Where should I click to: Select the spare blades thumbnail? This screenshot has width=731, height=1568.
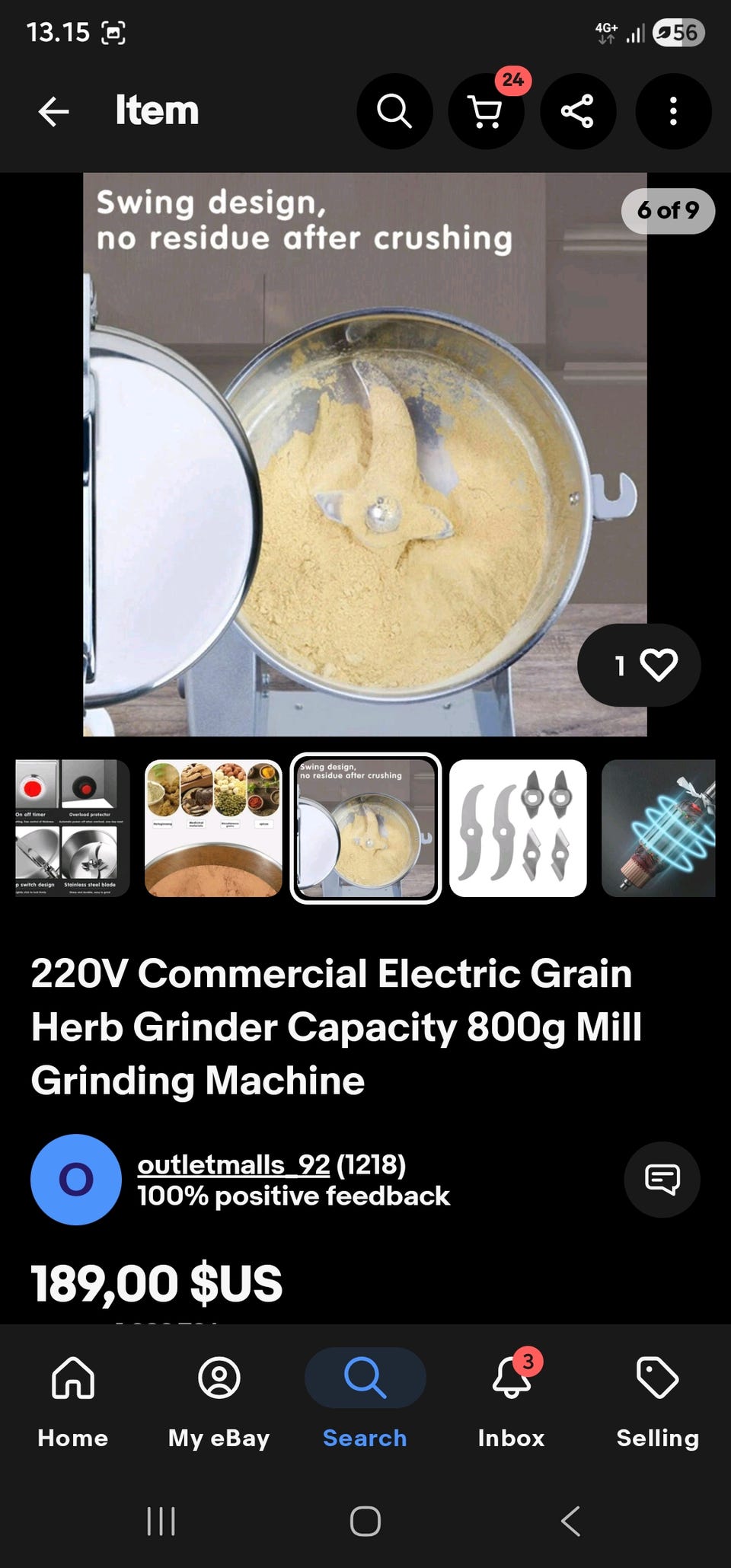click(518, 828)
